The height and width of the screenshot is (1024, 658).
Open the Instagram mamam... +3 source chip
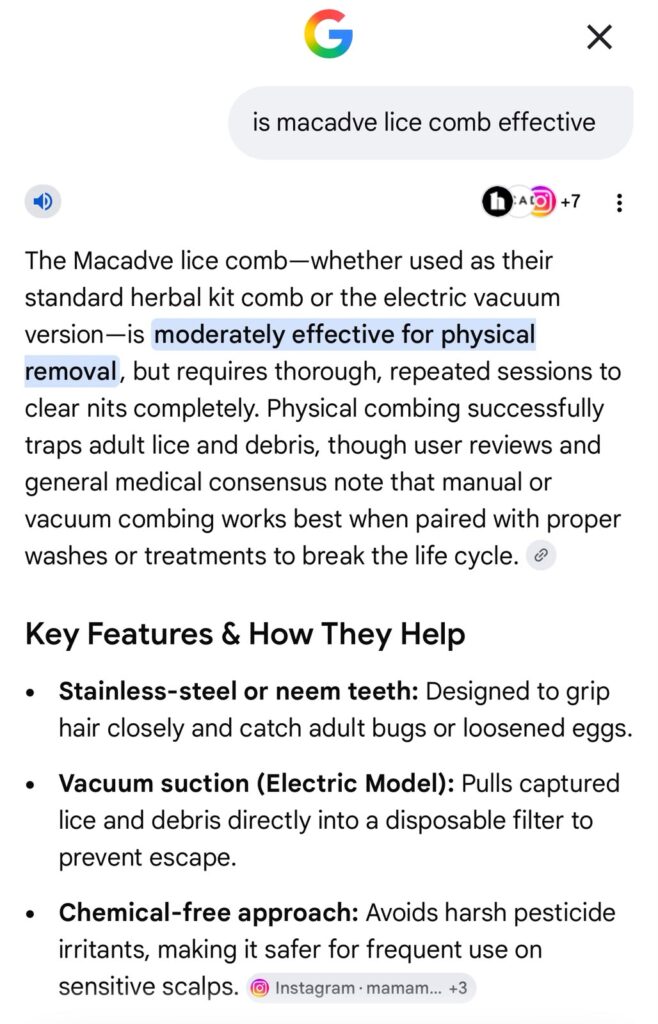[361, 988]
